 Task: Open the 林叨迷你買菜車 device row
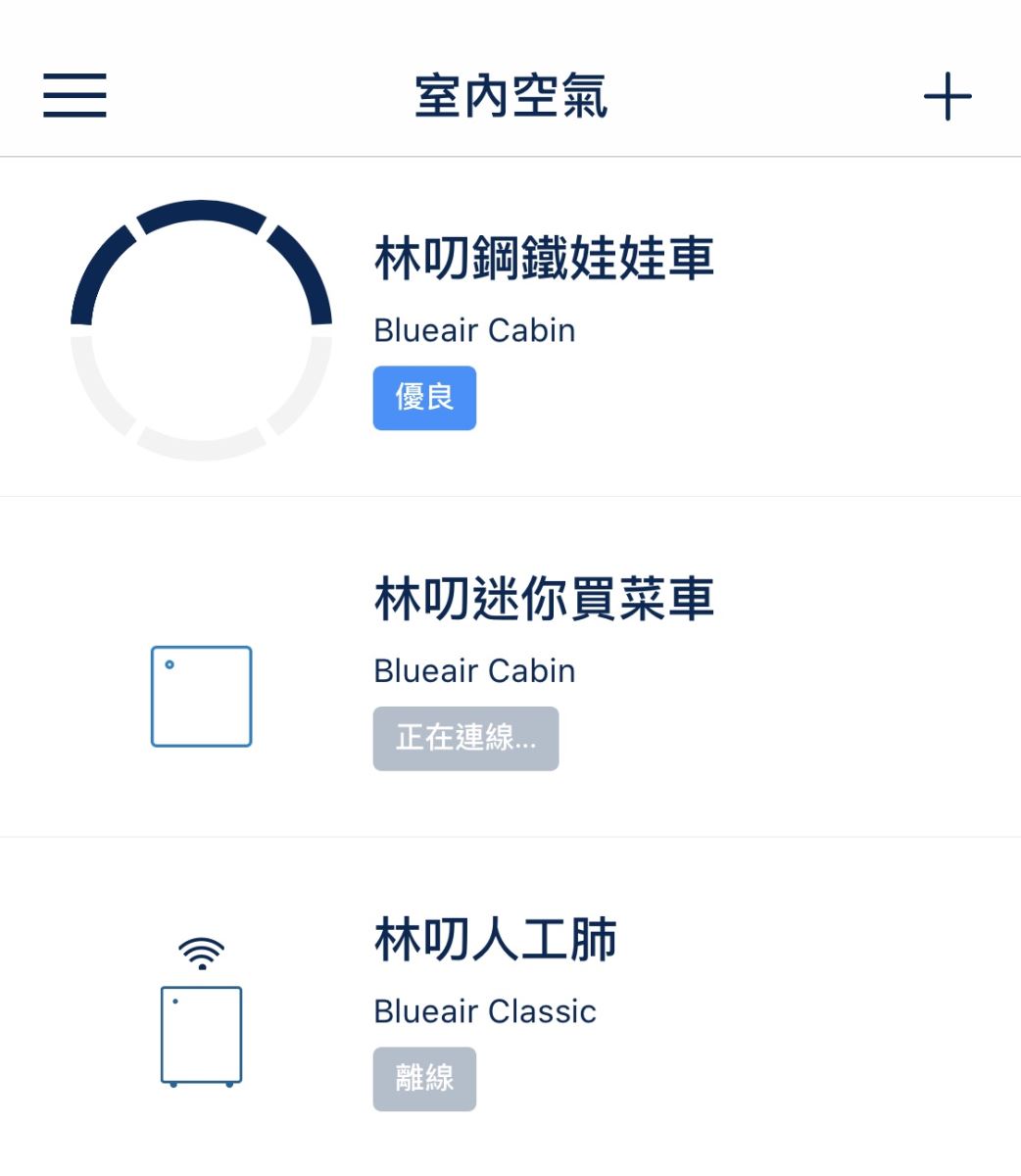coord(544,600)
